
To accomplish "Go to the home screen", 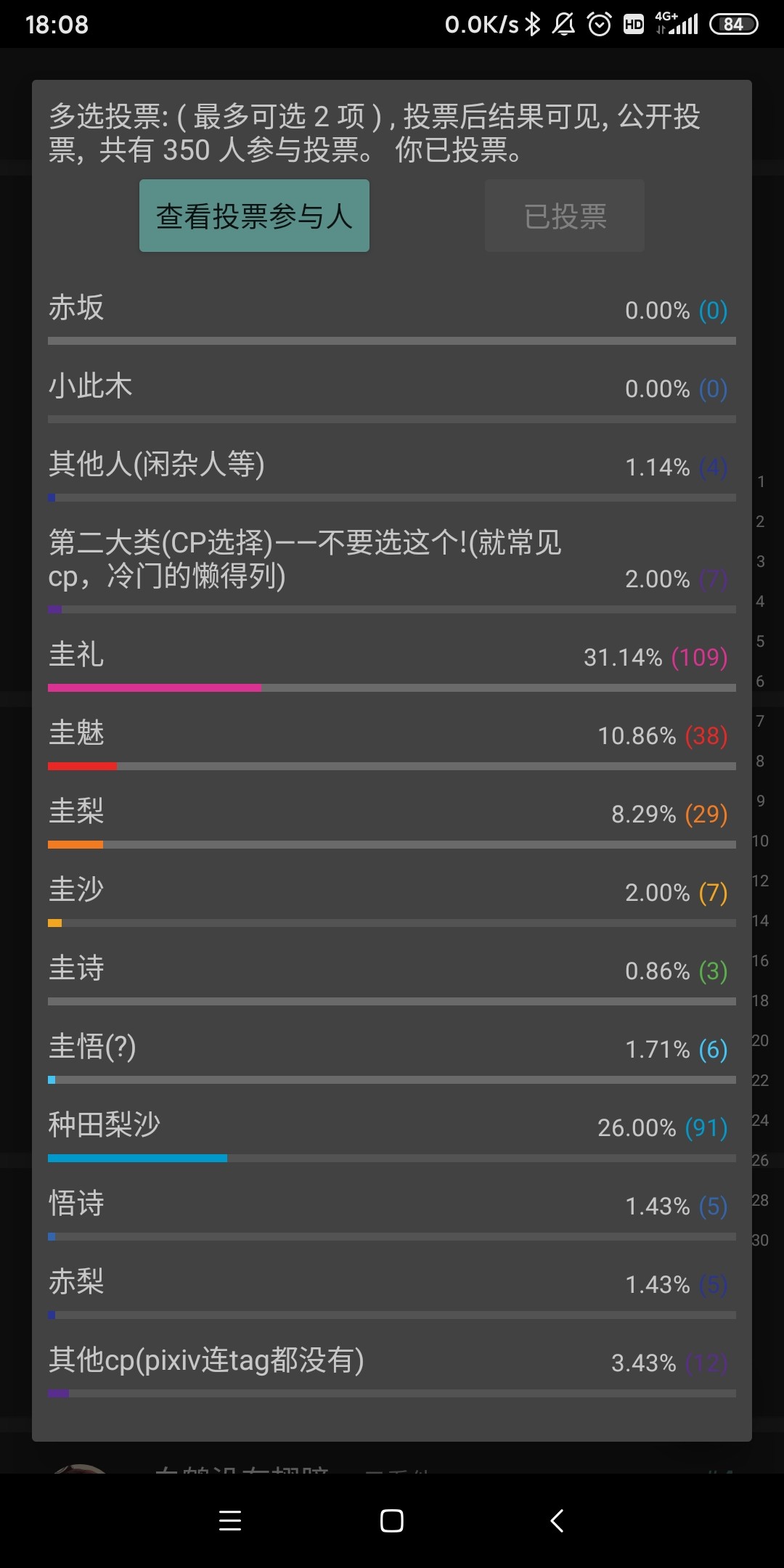I will click(392, 1520).
